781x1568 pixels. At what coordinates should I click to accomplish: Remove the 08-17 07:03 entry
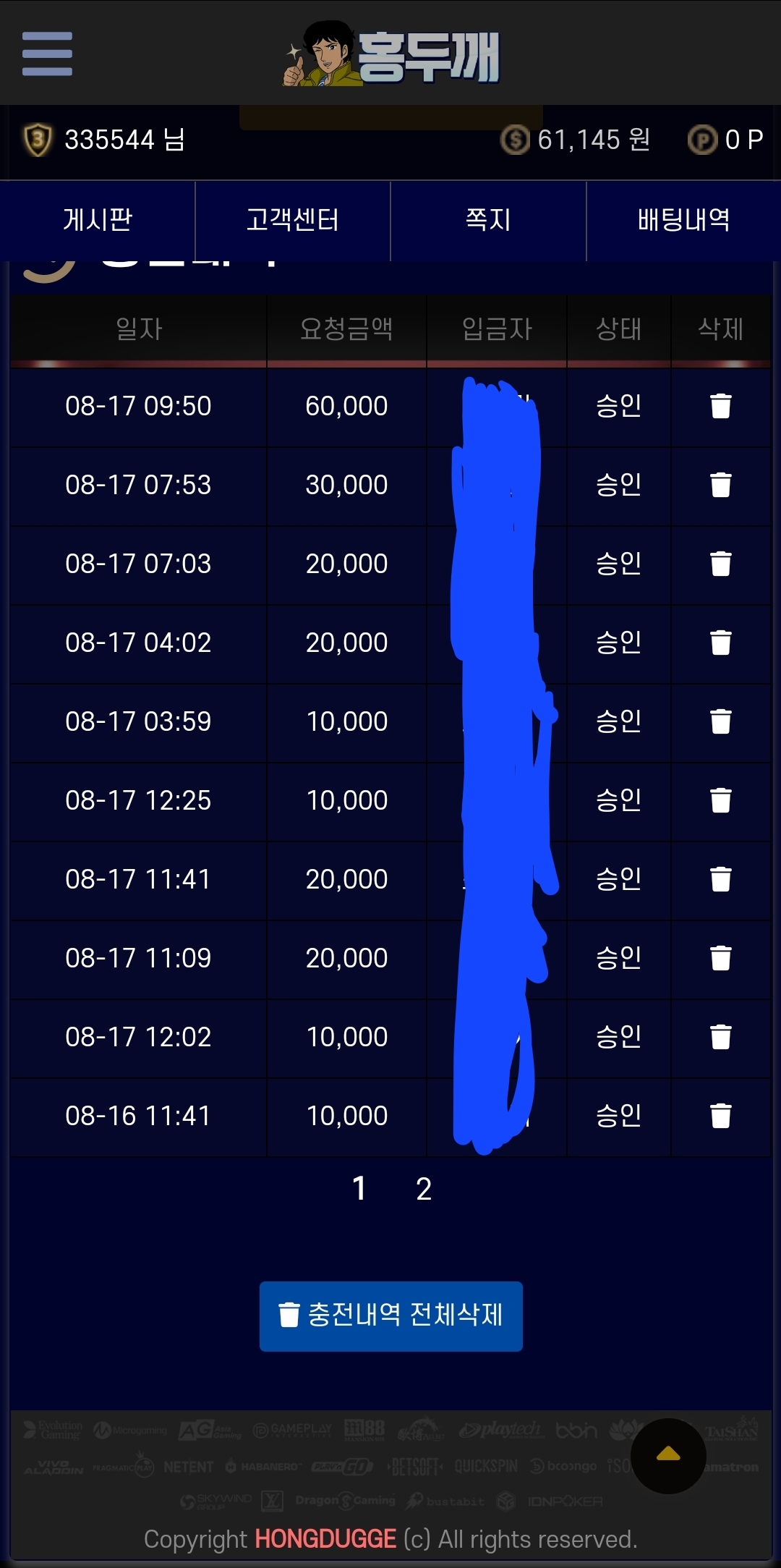coord(721,564)
